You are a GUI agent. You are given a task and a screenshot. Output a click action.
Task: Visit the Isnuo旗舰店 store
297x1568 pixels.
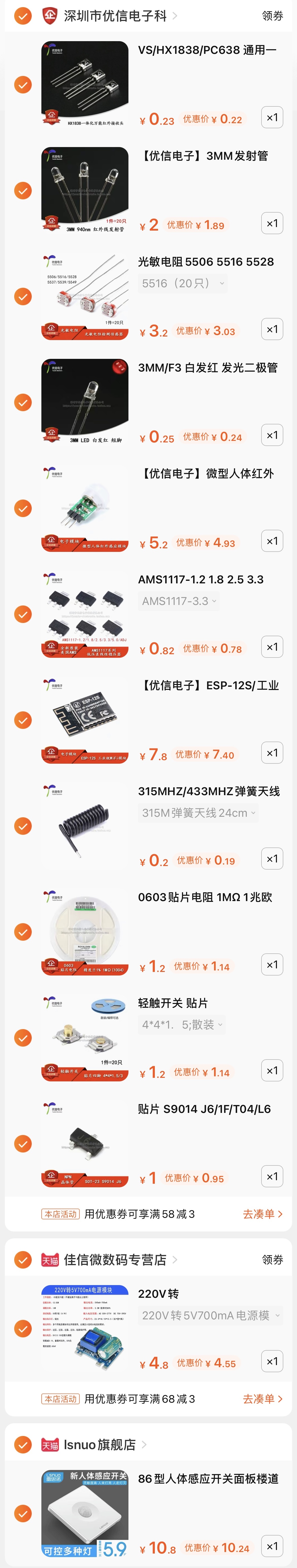click(101, 1444)
